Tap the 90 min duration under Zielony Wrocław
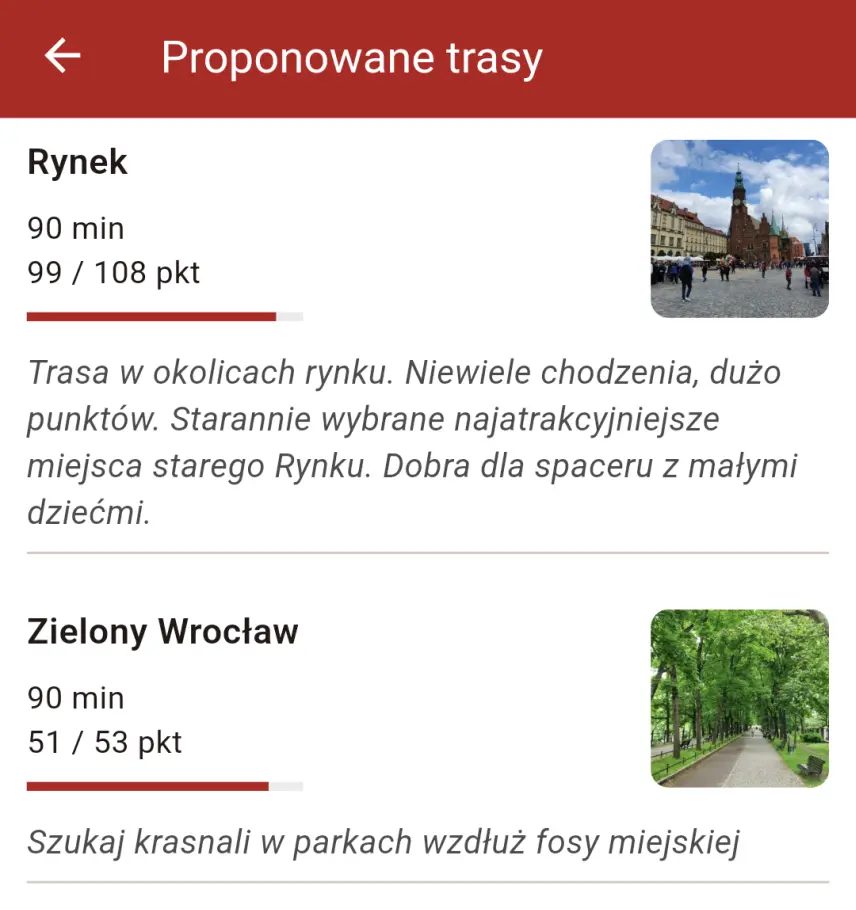This screenshot has height=910, width=856. point(74,698)
